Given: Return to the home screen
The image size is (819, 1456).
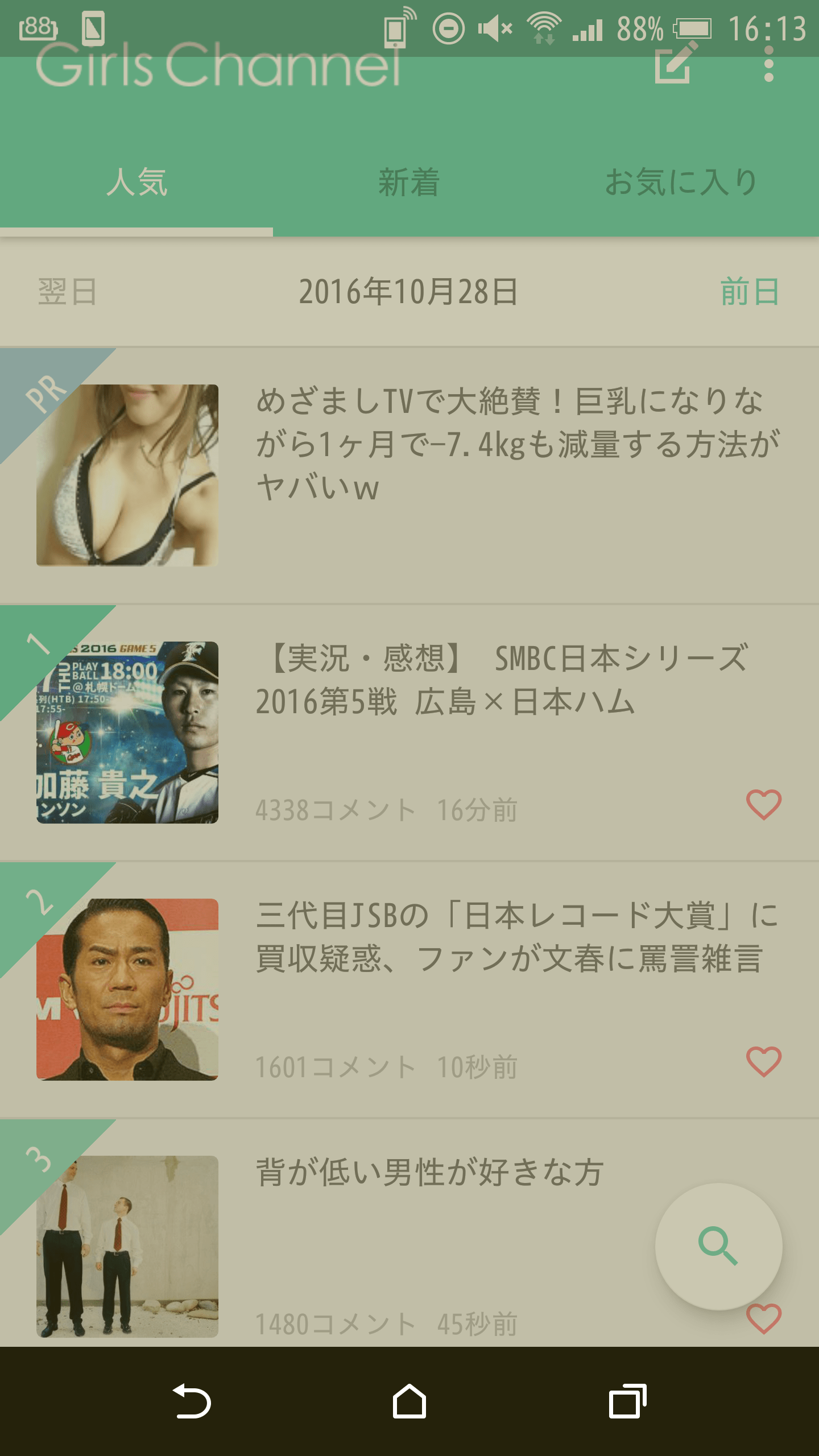Looking at the screenshot, I should 409,1401.
